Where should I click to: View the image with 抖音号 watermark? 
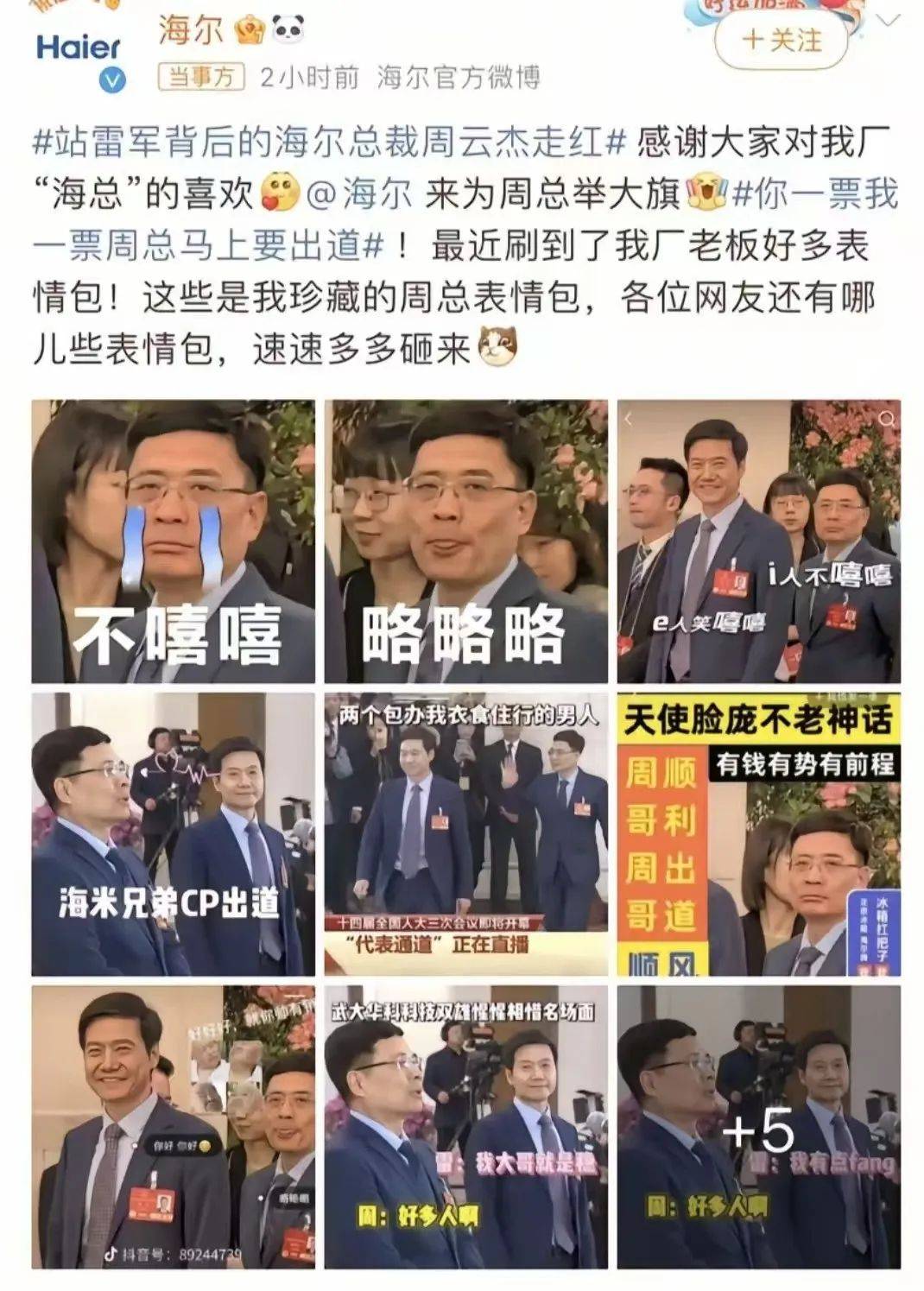[x=173, y=1127]
